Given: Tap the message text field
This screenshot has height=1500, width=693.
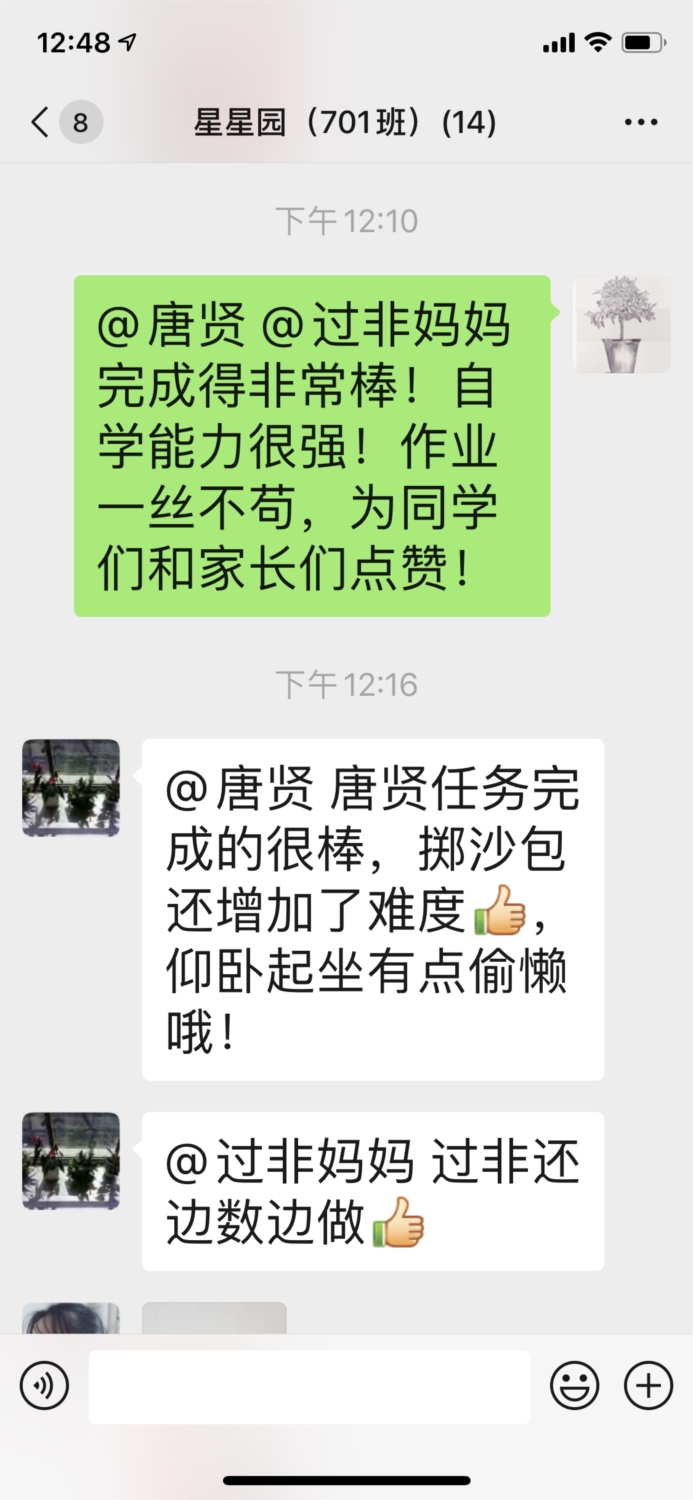Looking at the screenshot, I should click(x=309, y=1386).
